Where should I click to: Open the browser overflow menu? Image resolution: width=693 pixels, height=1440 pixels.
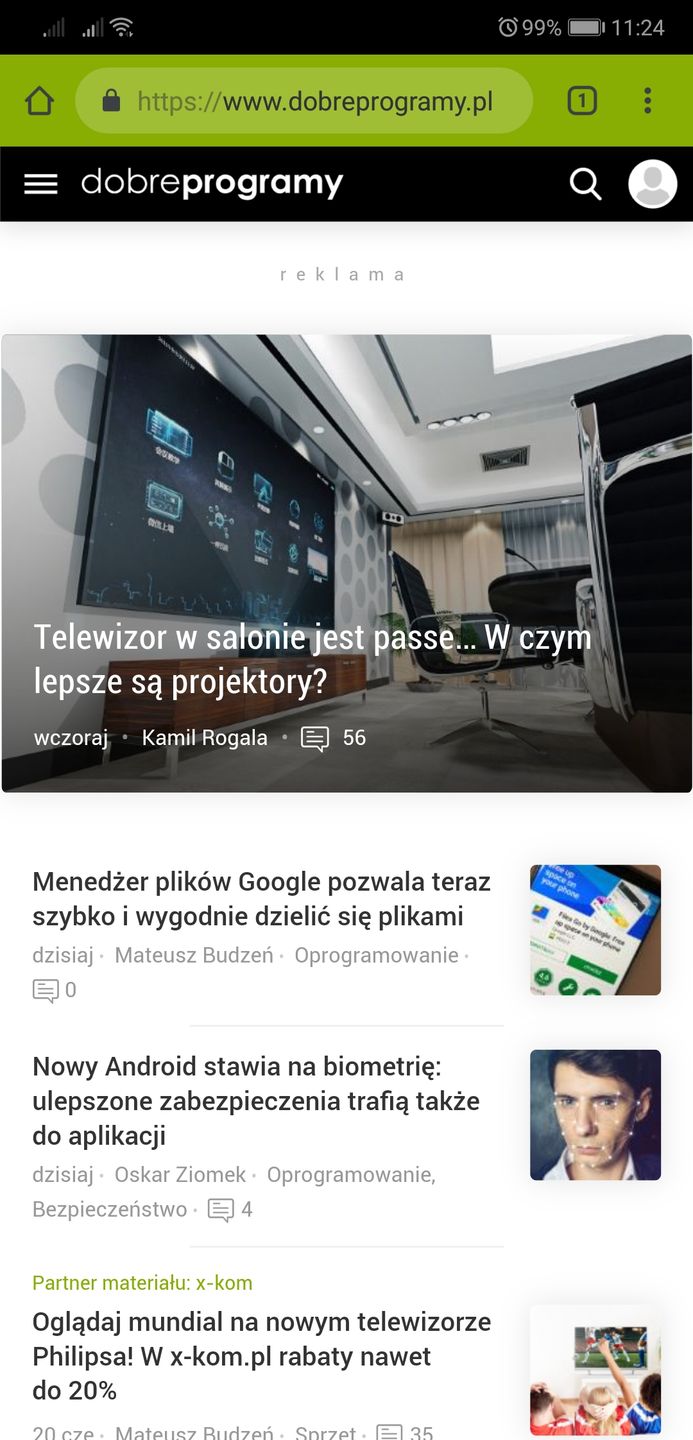click(648, 101)
